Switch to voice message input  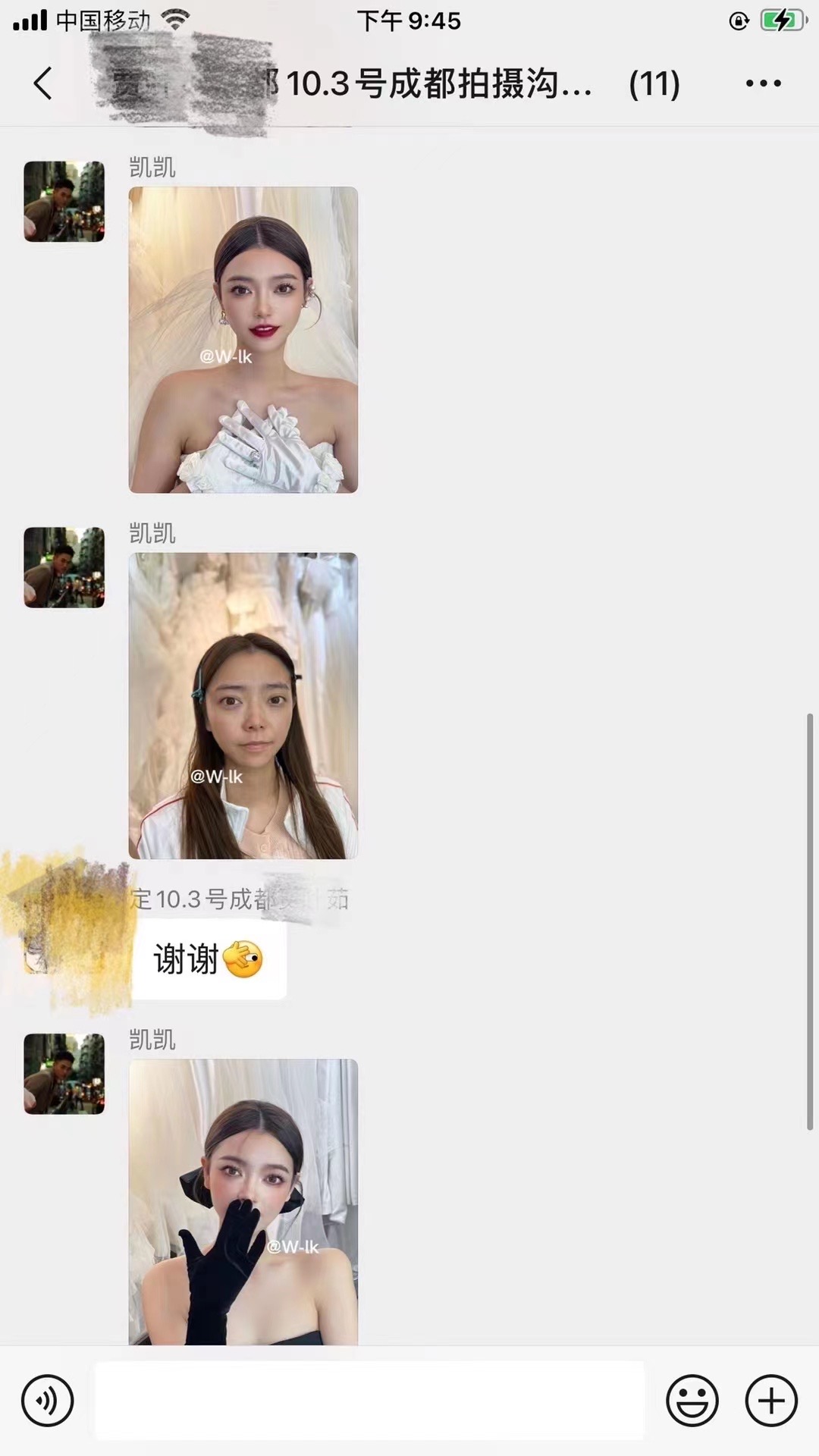tap(47, 1400)
